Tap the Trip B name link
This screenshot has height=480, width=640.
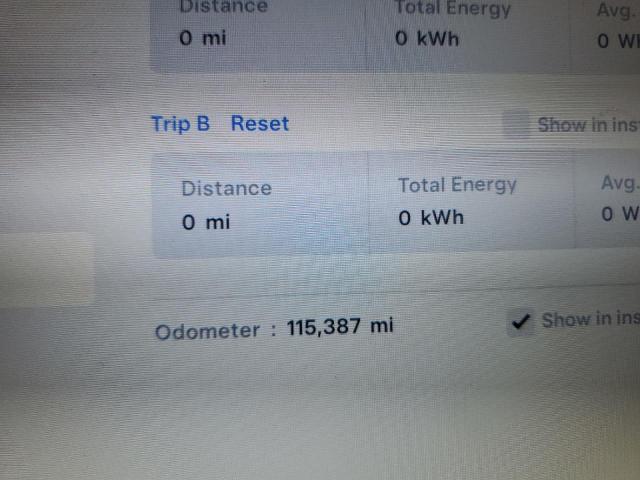[x=180, y=124]
